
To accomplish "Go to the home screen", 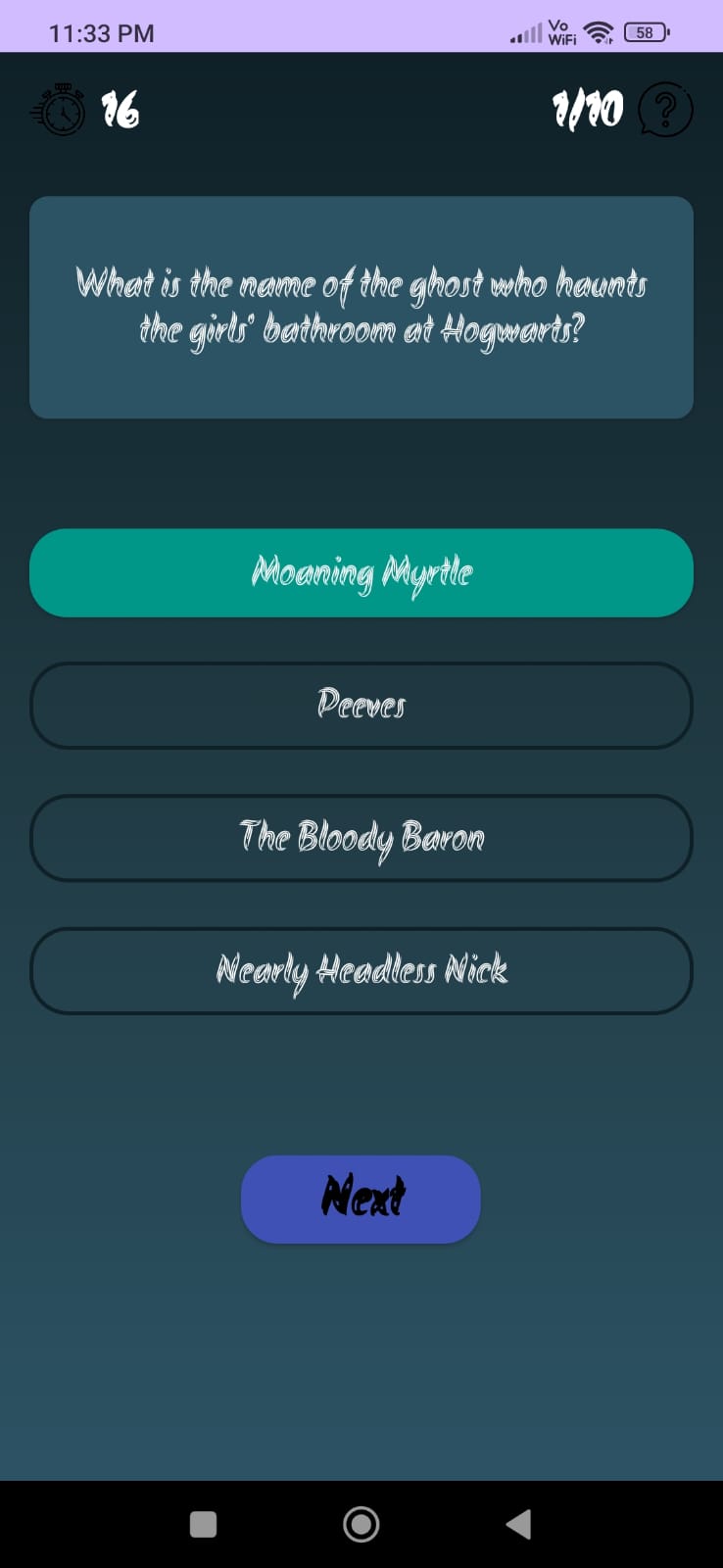I will coord(361,1524).
